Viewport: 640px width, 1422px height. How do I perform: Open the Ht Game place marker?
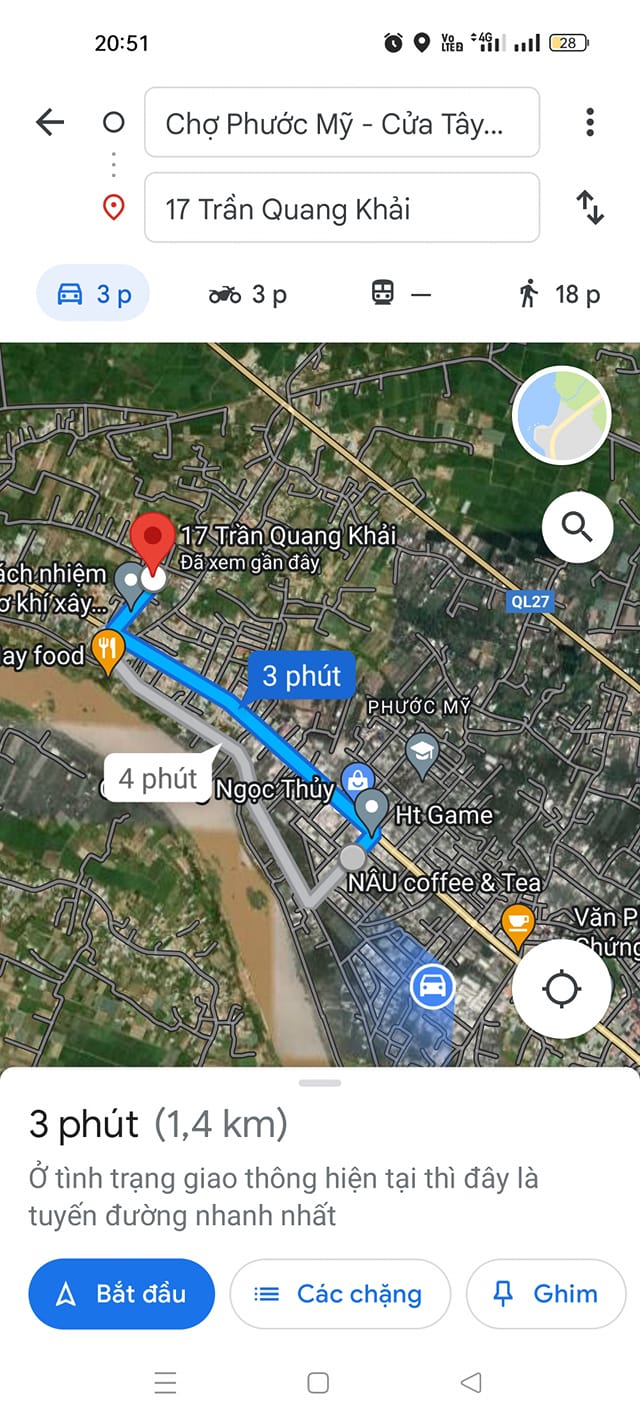tap(373, 810)
